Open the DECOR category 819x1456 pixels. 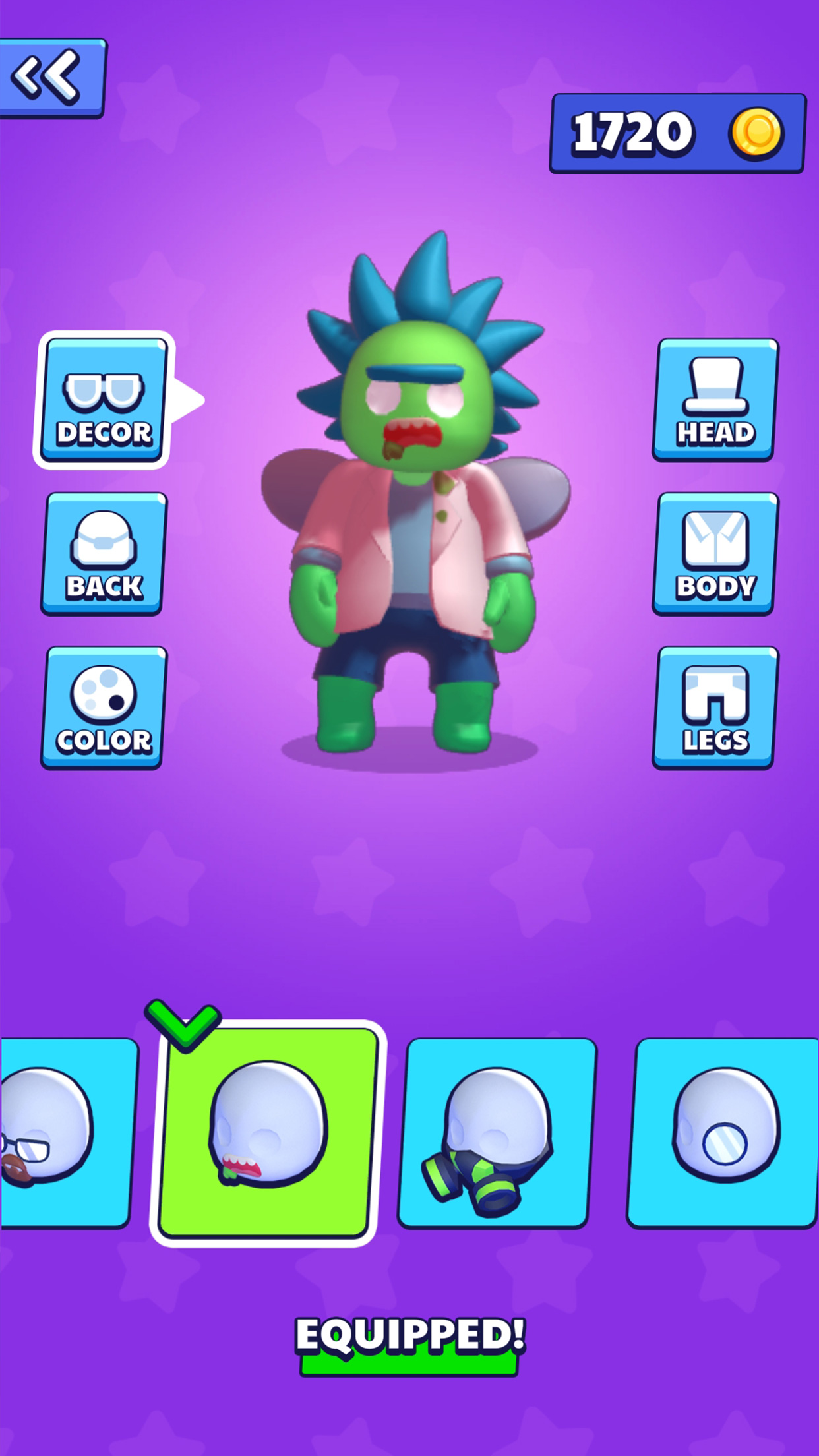click(x=104, y=400)
